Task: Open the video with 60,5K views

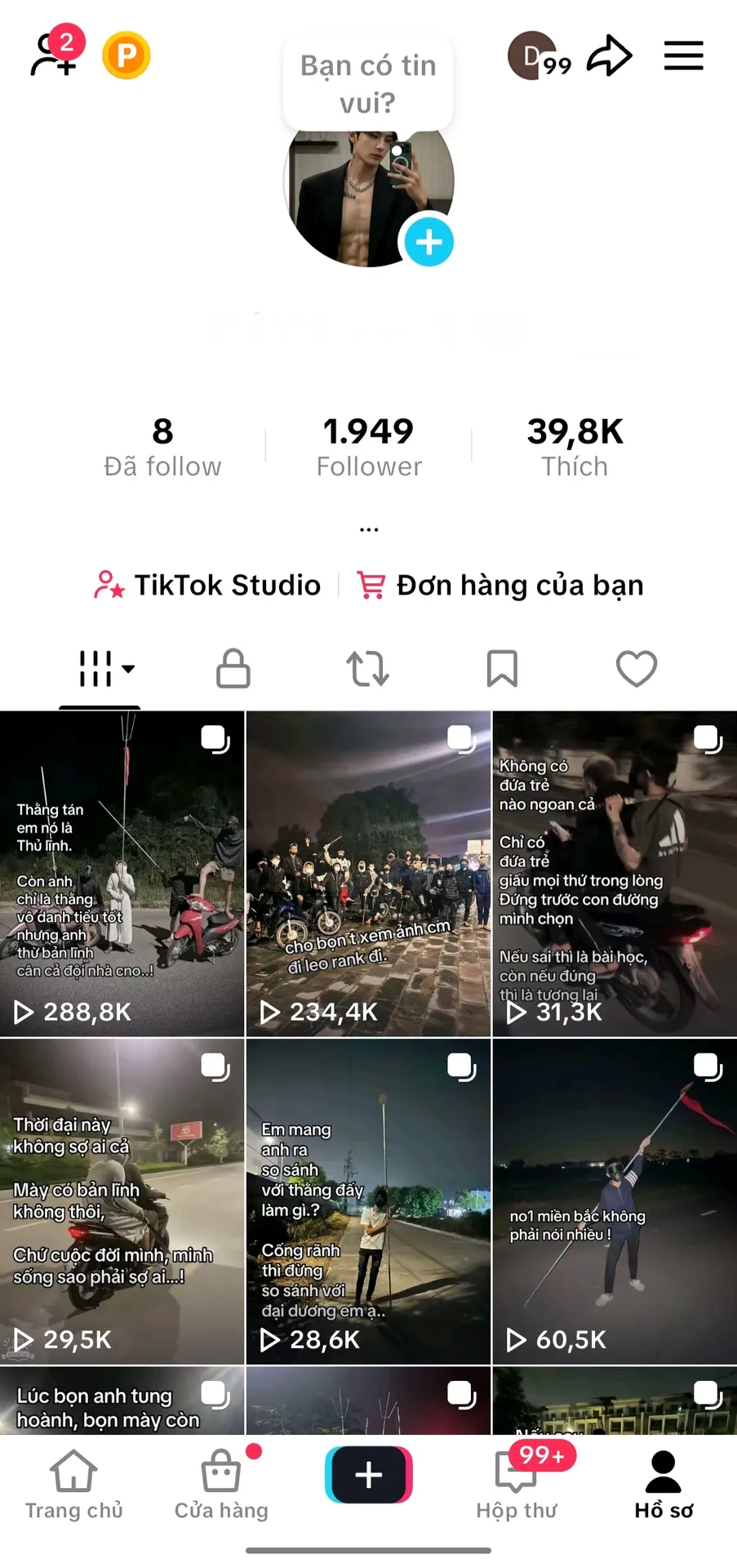Action: point(615,1201)
